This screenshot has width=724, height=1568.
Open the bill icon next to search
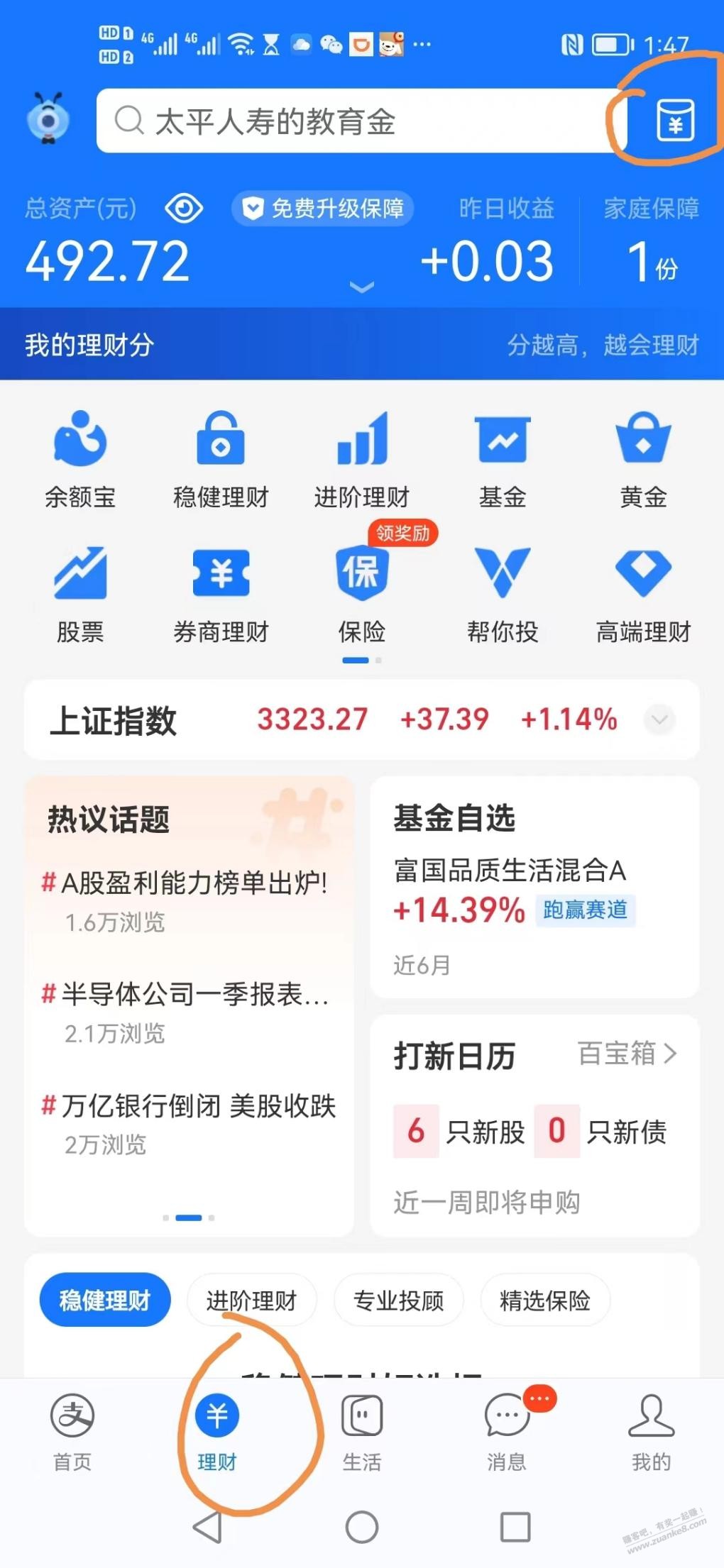[x=674, y=121]
